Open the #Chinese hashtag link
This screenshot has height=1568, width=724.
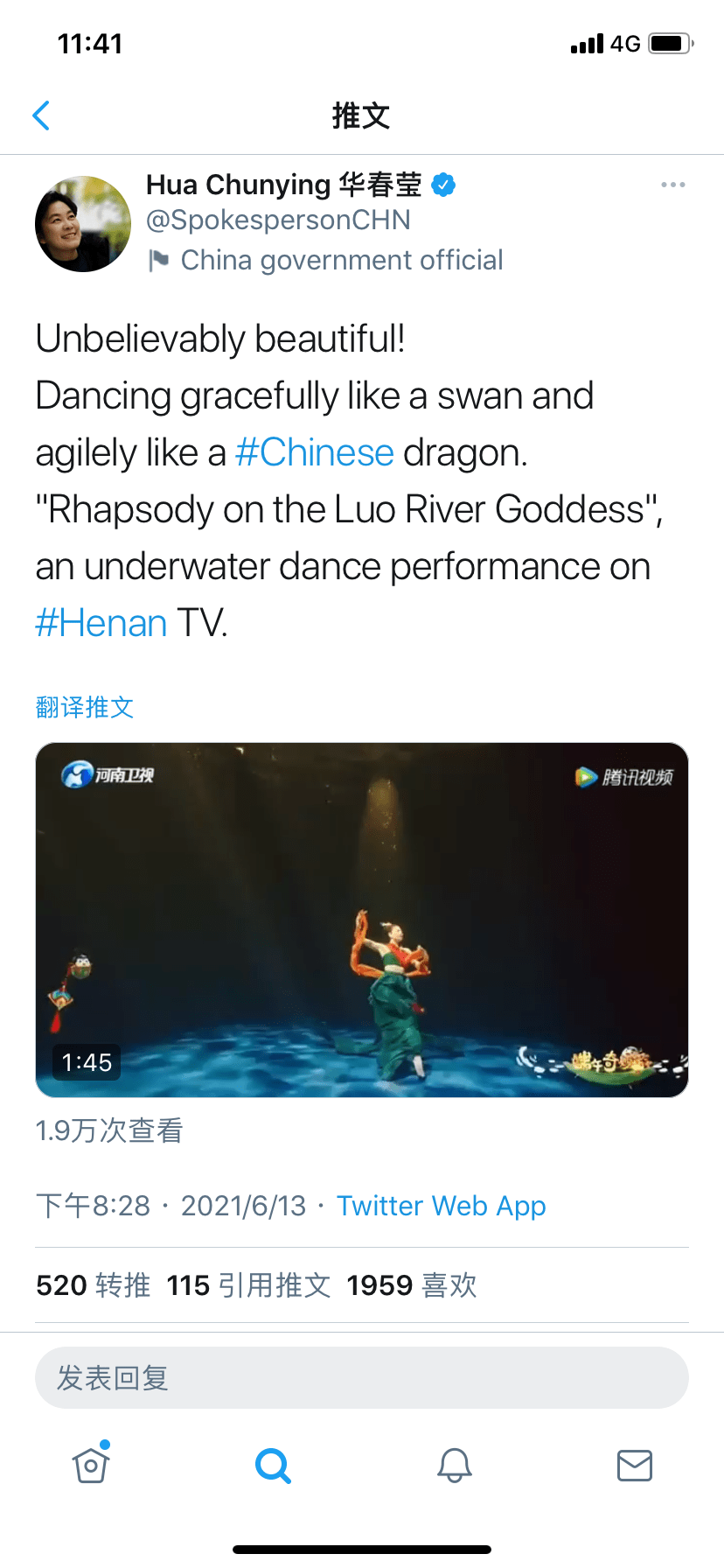(315, 452)
